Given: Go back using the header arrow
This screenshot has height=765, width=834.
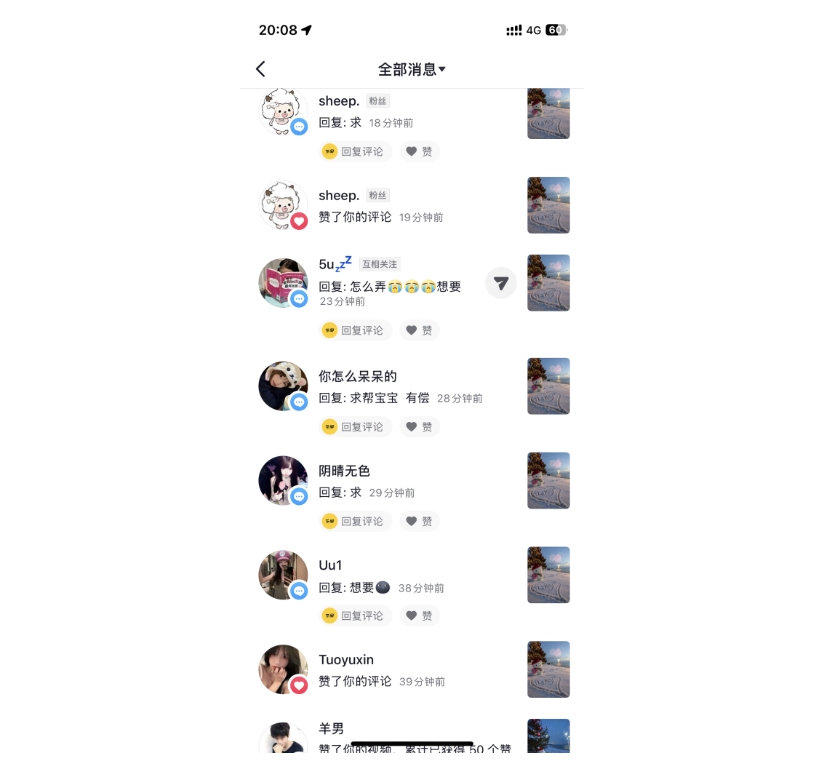Looking at the screenshot, I should click(261, 69).
